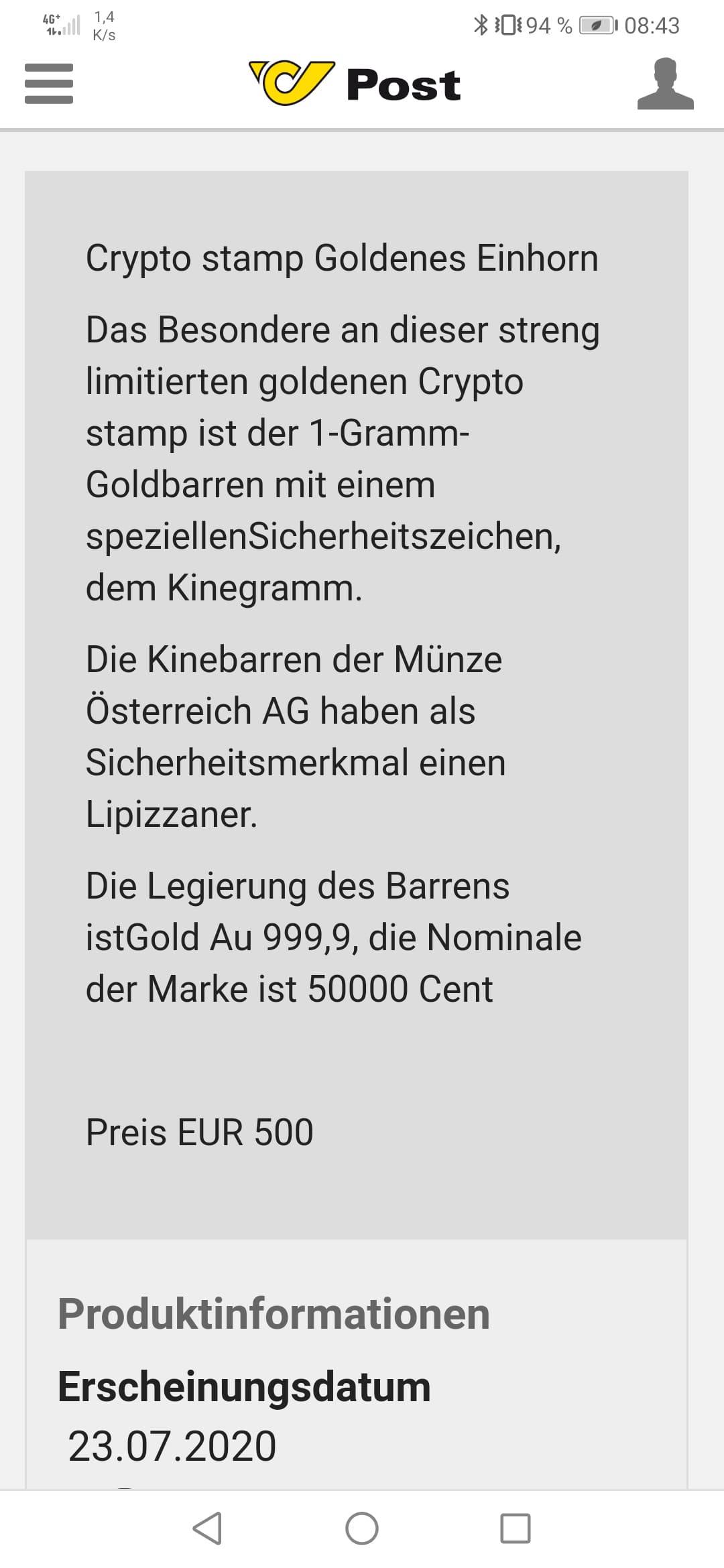Open the user account profile
Image resolution: width=724 pixels, height=1568 pixels.
(665, 84)
